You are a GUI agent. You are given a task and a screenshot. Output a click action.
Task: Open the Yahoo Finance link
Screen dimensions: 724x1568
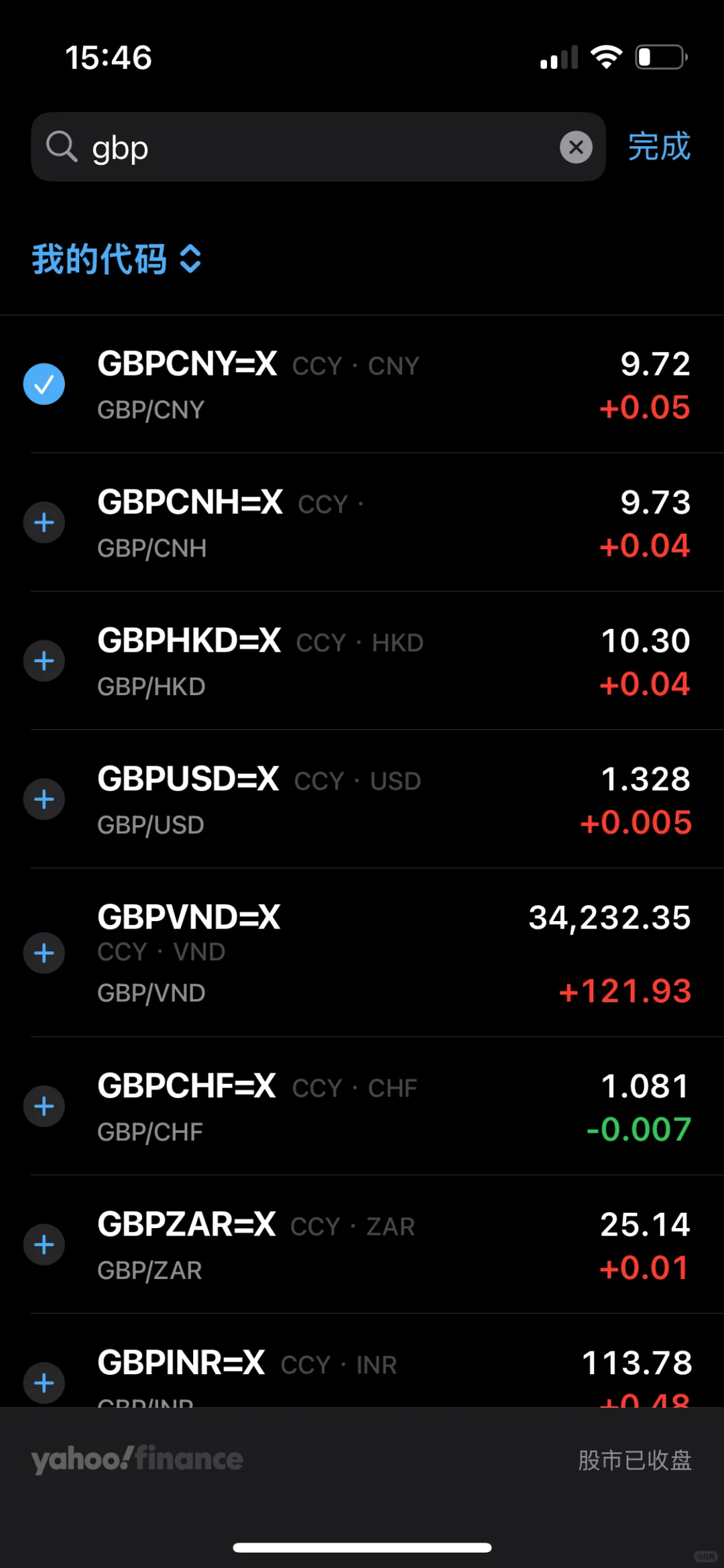click(x=137, y=1459)
